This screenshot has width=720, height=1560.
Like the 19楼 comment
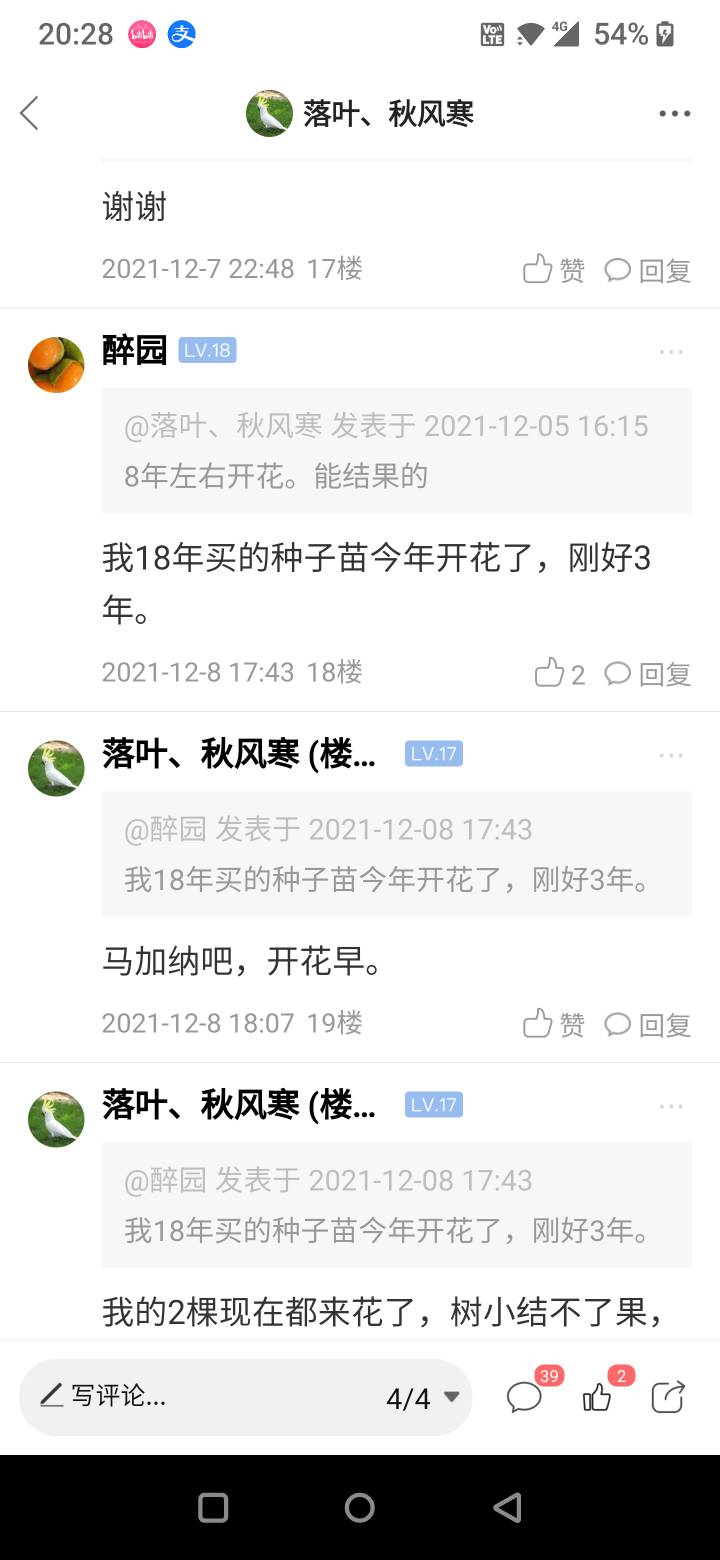554,1023
